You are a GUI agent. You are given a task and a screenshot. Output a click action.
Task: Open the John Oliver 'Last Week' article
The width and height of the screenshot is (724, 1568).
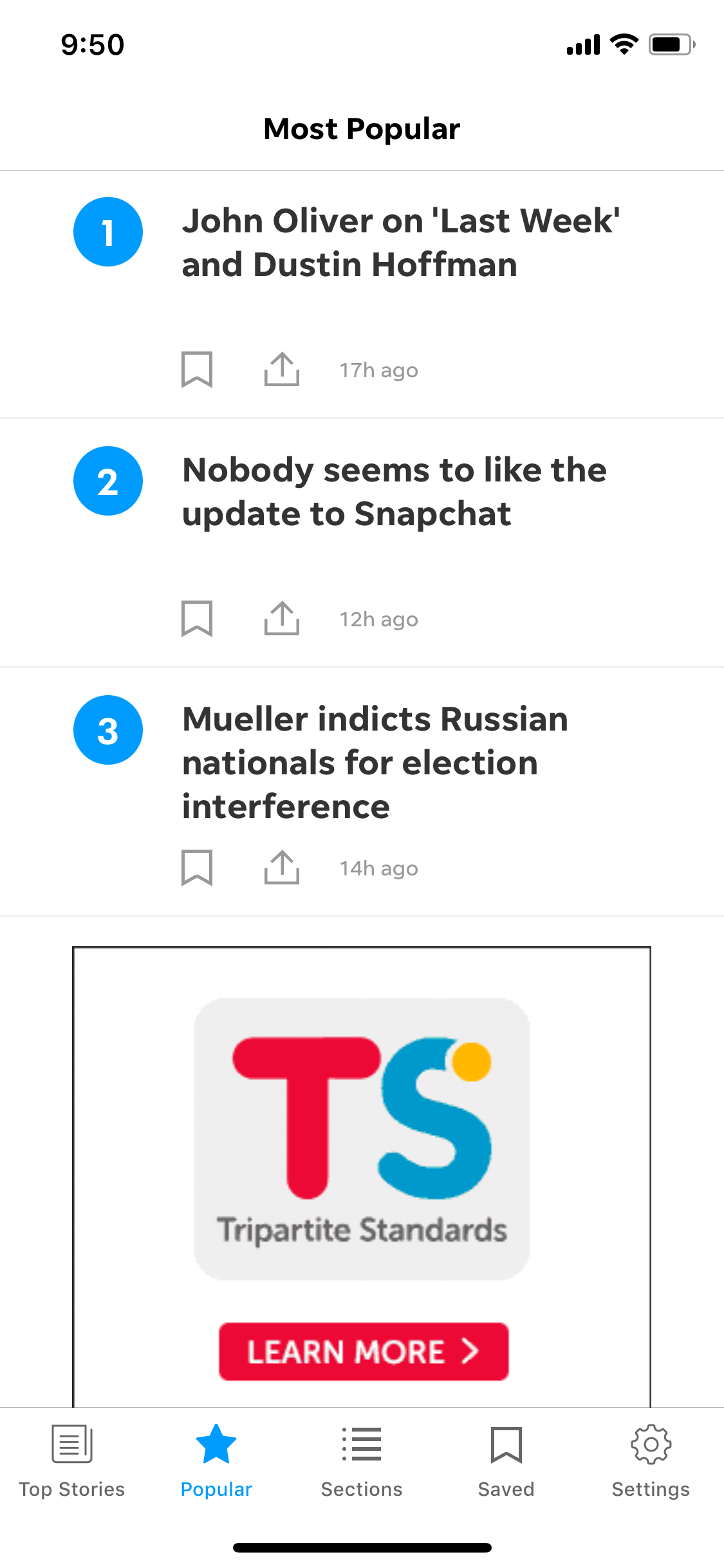click(x=400, y=243)
